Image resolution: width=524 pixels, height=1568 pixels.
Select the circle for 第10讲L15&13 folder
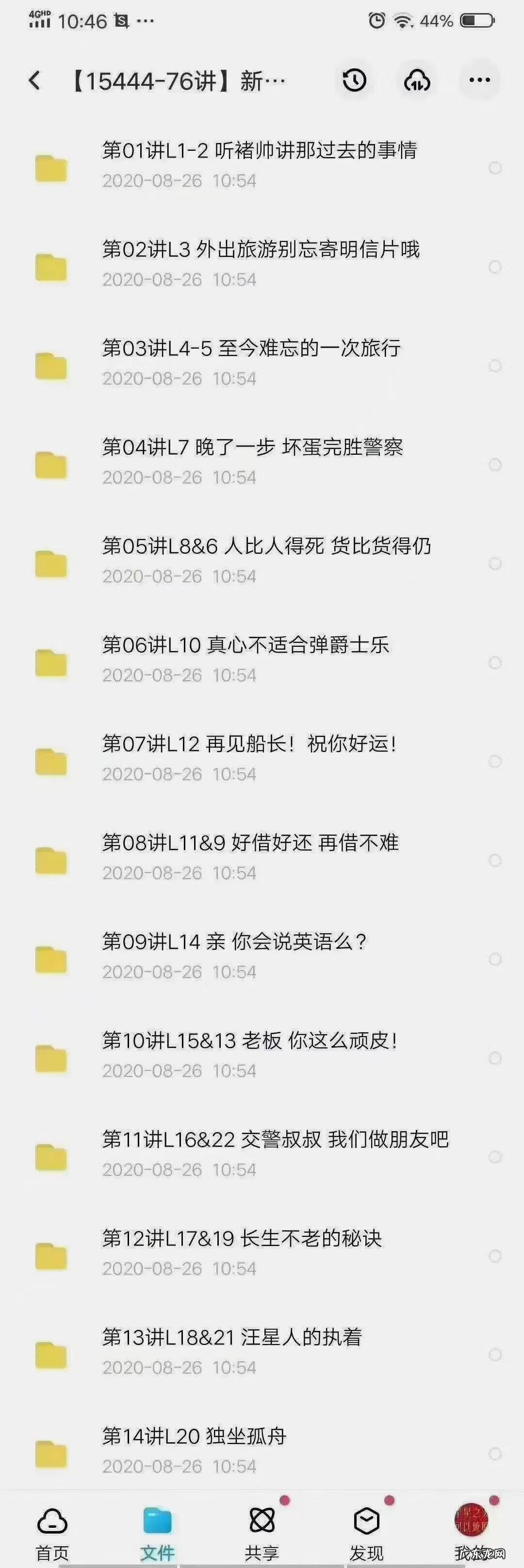pyautogui.click(x=495, y=1058)
